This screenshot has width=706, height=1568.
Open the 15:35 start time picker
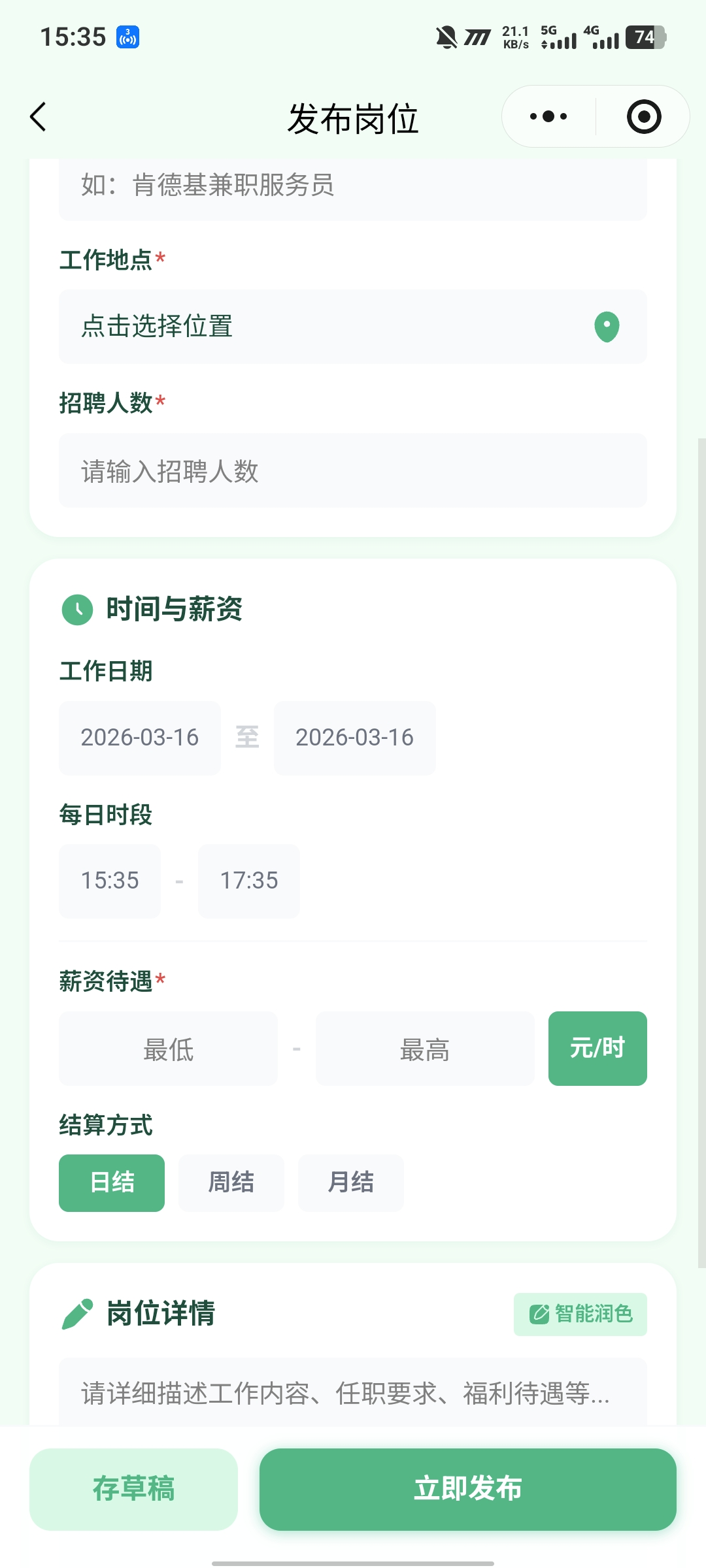pos(109,881)
